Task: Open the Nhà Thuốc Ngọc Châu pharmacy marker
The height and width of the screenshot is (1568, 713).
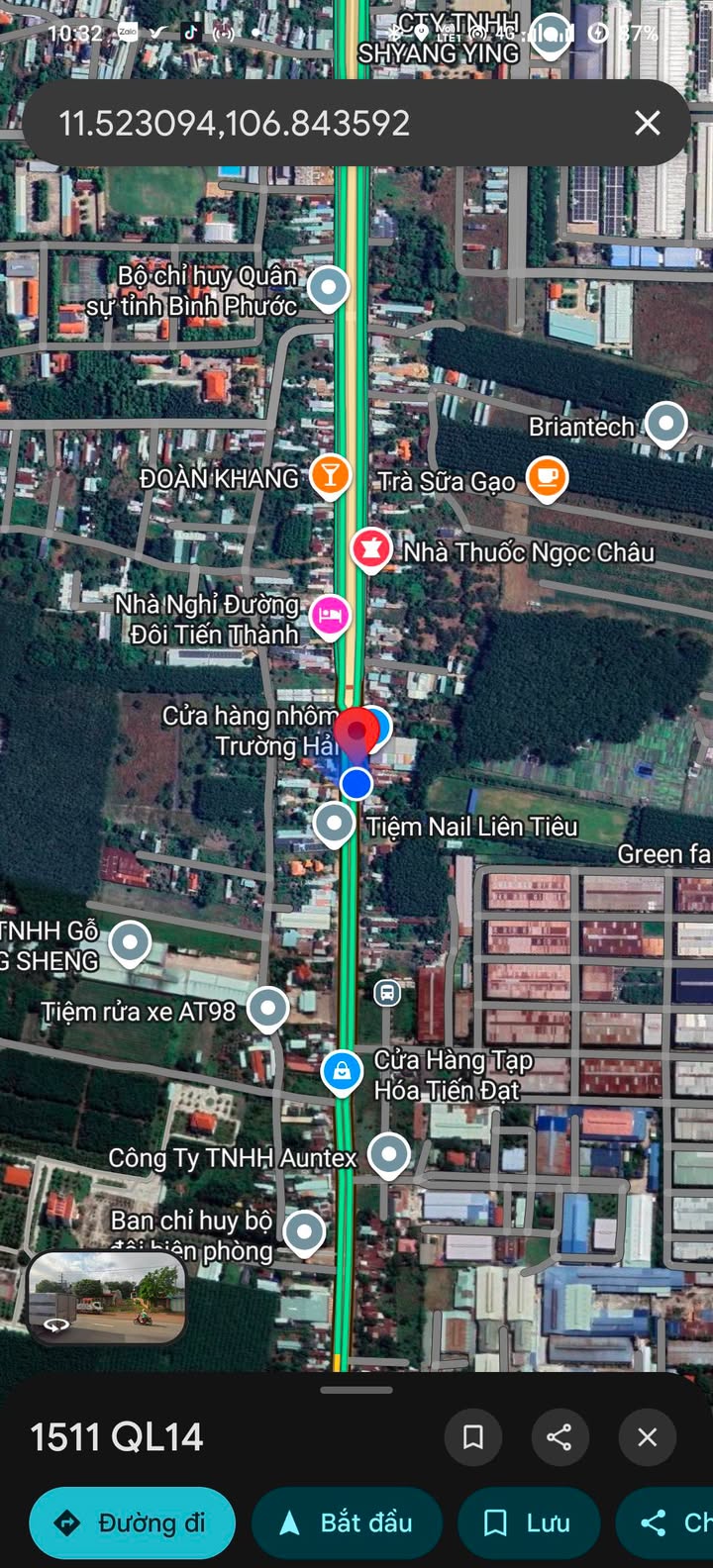Action: pyautogui.click(x=371, y=549)
